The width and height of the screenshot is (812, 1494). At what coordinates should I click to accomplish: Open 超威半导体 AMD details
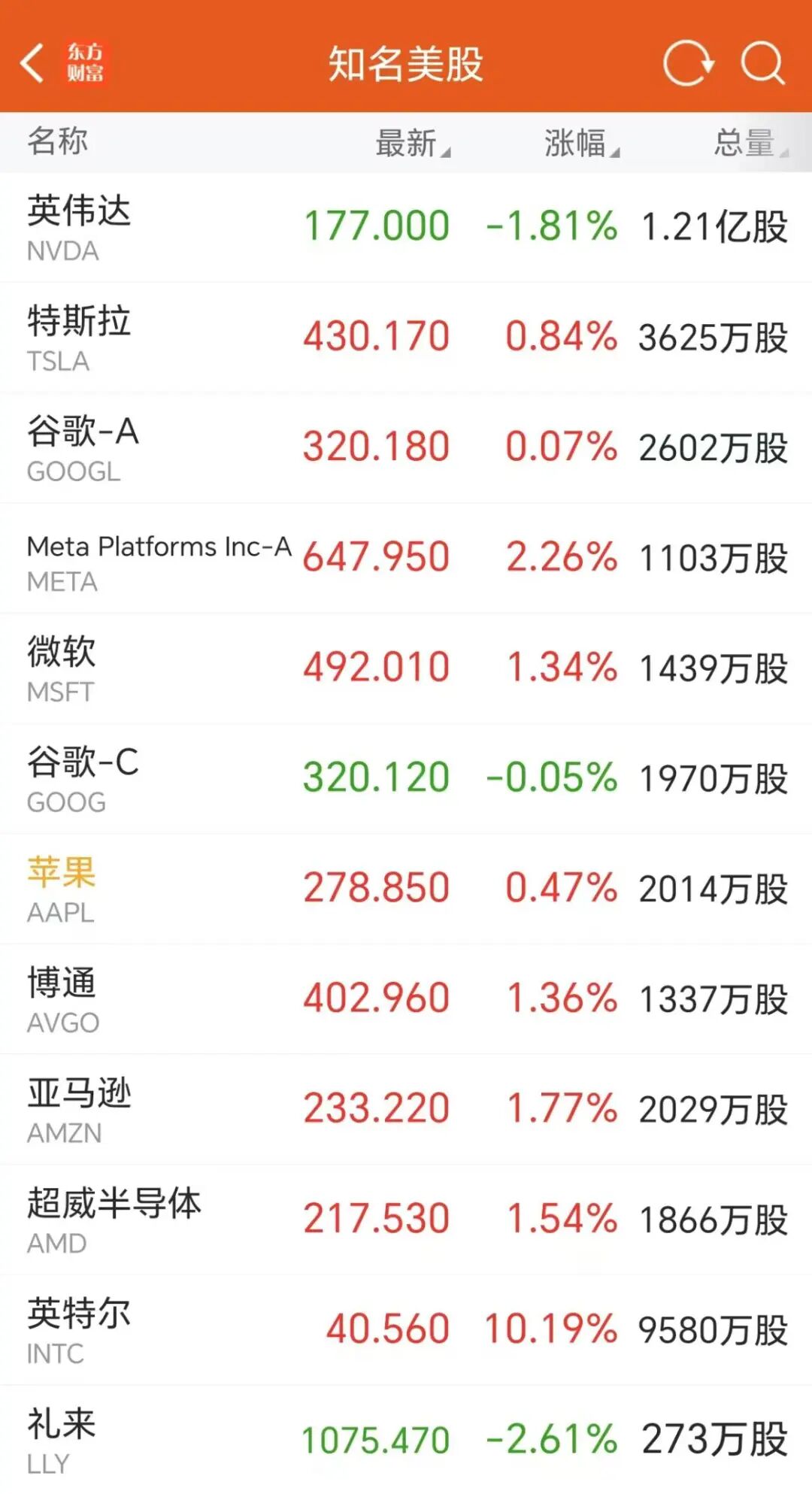click(406, 1220)
